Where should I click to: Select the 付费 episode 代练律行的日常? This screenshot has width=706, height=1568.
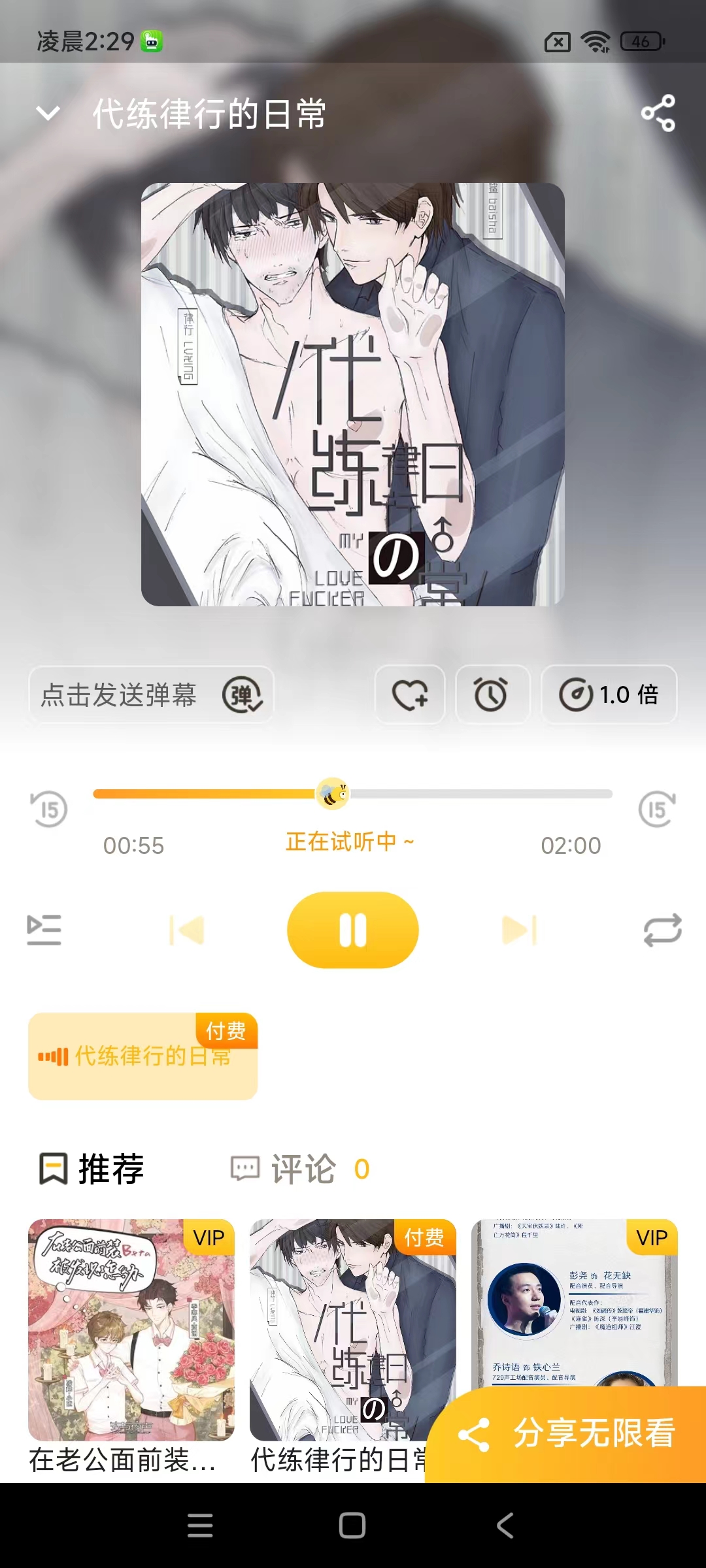[x=143, y=1057]
